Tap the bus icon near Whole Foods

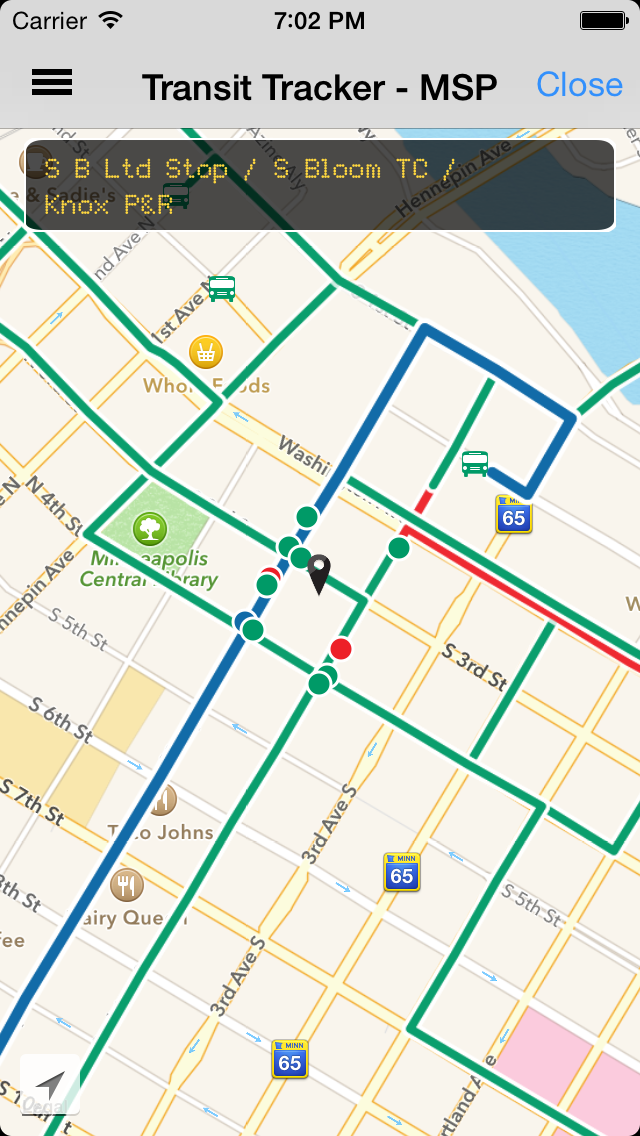pos(222,288)
